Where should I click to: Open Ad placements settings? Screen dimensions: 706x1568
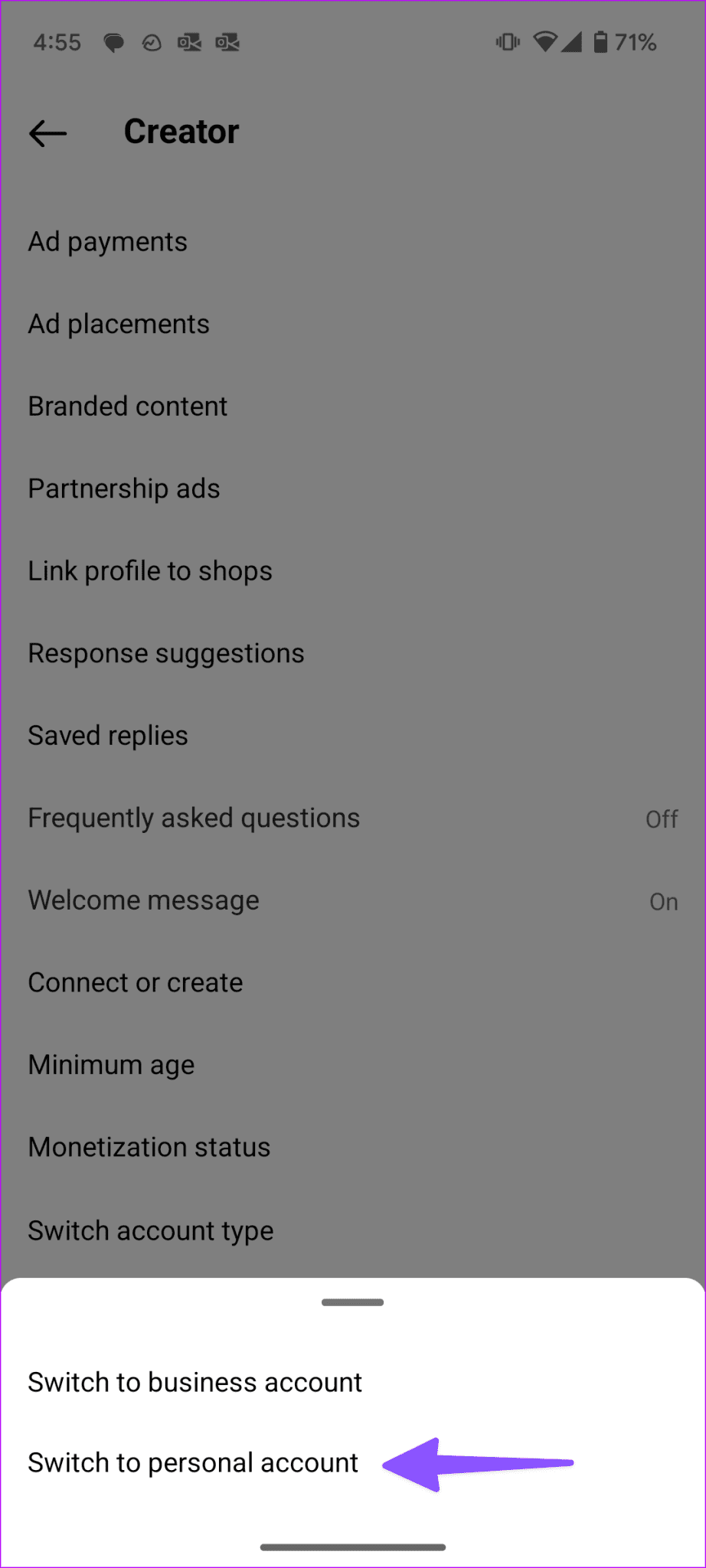(119, 324)
